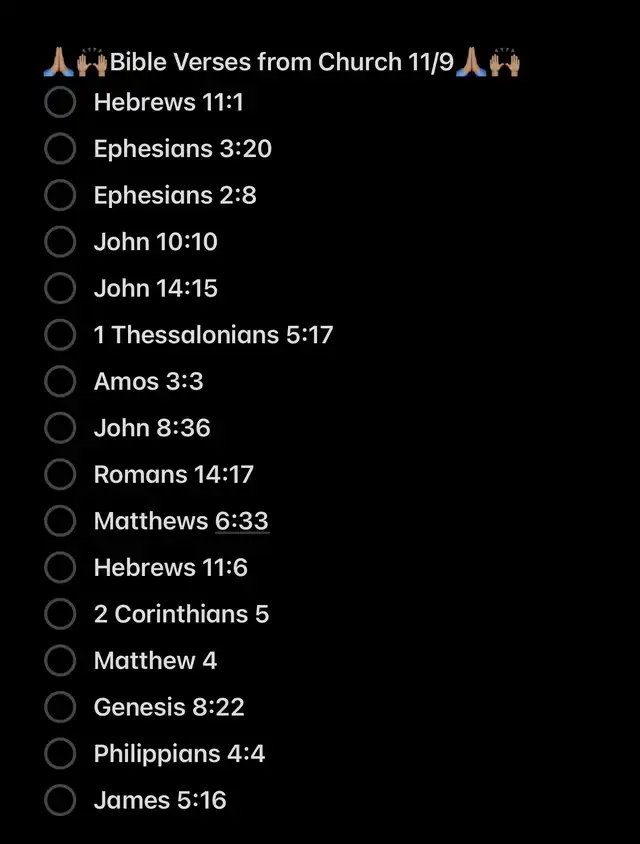Mark Ephesians 3:20 as done
Viewport: 640px width, 844px height.
(x=60, y=149)
